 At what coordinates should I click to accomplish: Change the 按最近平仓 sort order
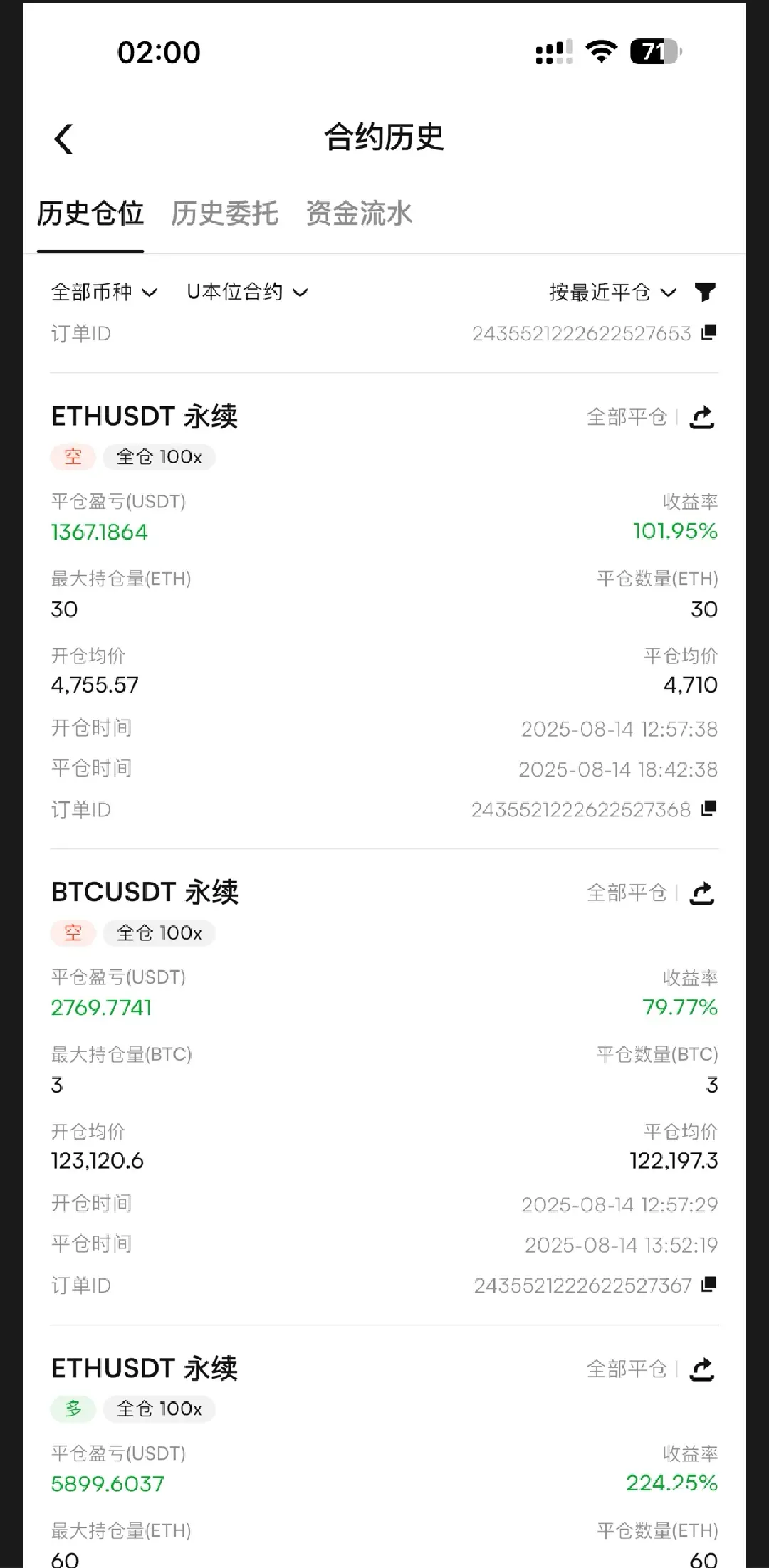click(612, 292)
